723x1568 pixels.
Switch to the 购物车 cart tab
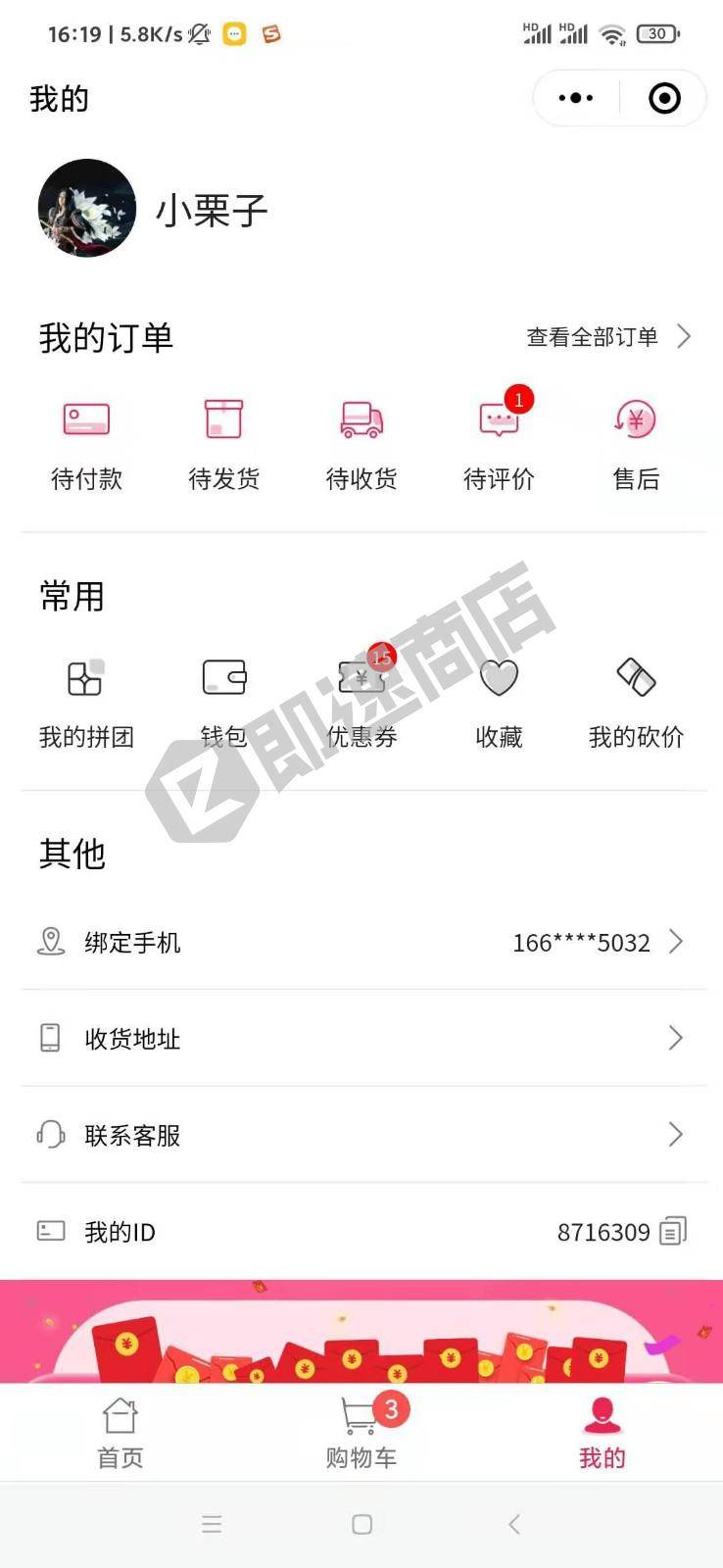pos(361,1433)
